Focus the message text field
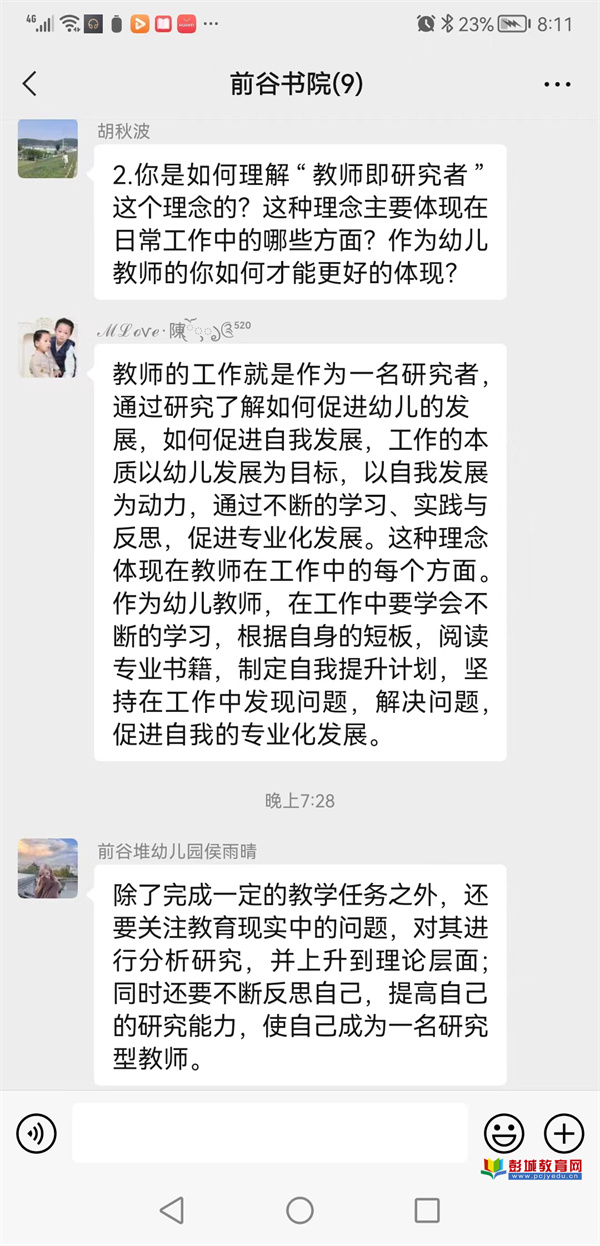The width and height of the screenshot is (600, 1246). pos(269,1133)
